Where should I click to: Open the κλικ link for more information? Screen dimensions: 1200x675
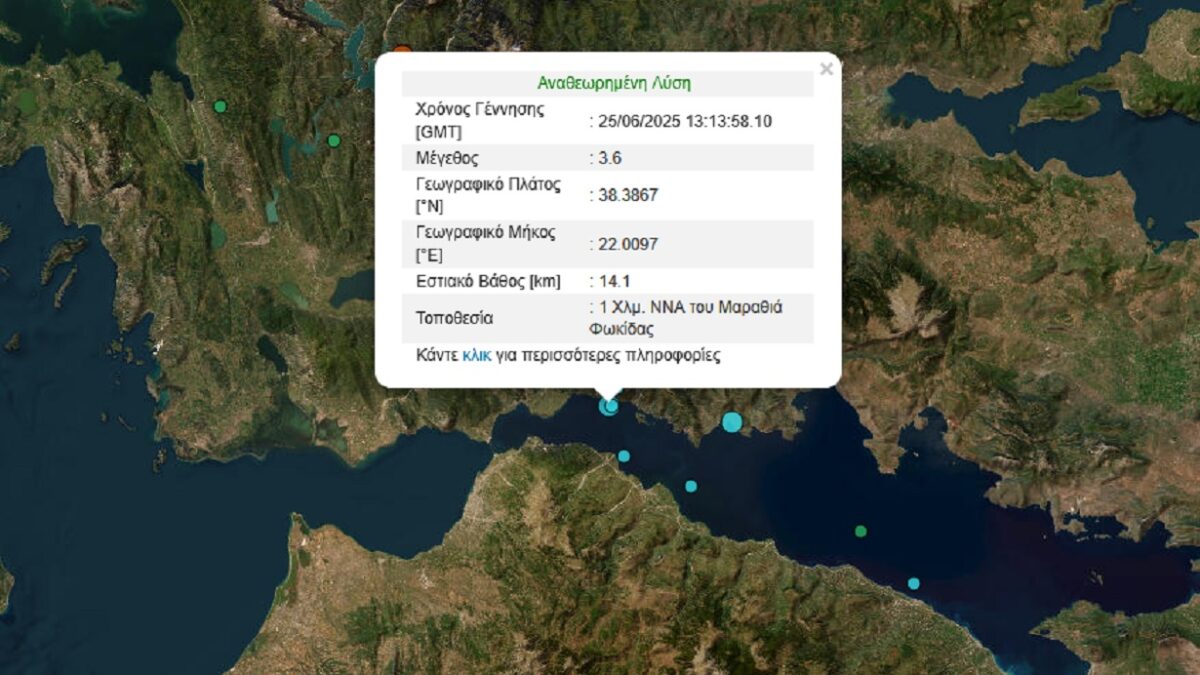point(476,355)
